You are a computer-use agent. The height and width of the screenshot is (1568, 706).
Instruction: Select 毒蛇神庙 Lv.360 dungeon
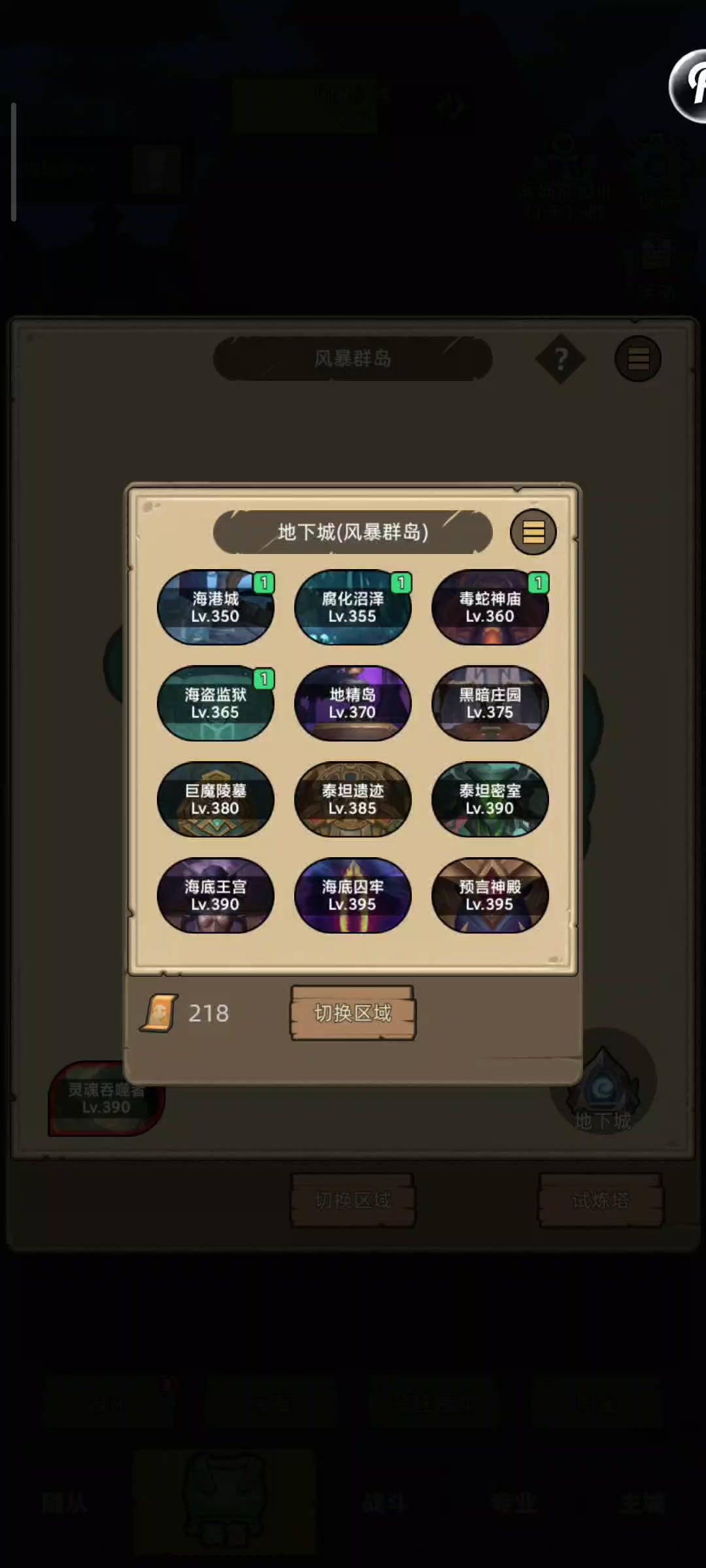click(490, 607)
